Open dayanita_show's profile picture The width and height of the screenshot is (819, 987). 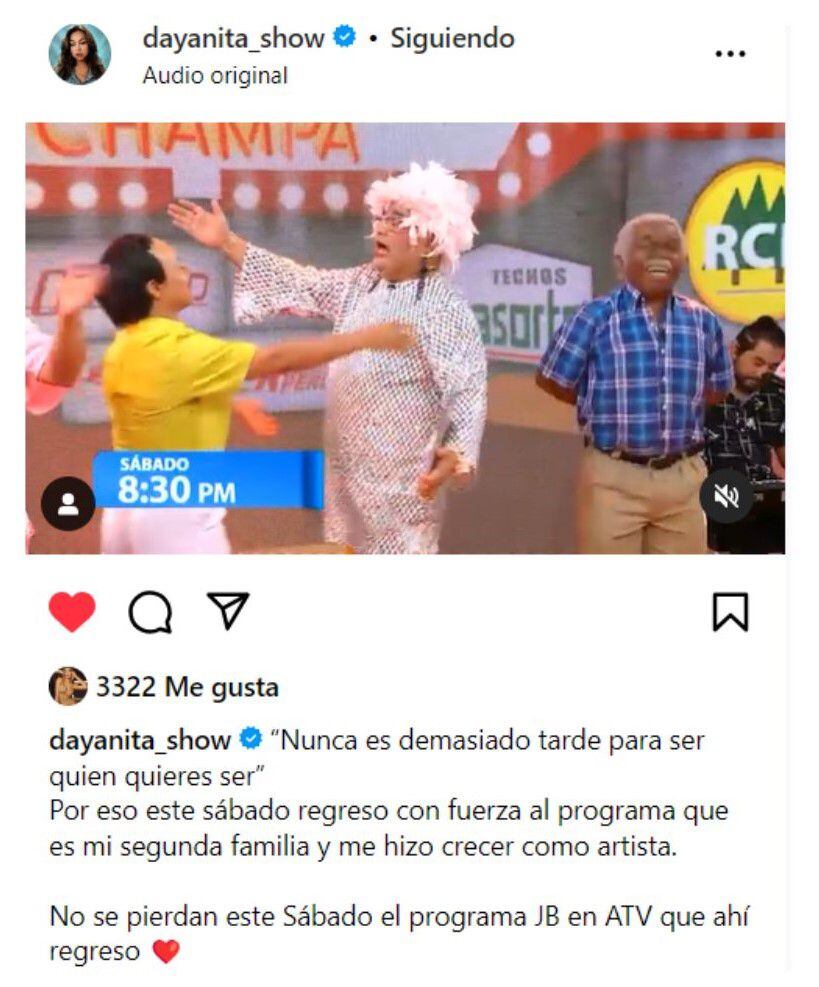click(79, 54)
